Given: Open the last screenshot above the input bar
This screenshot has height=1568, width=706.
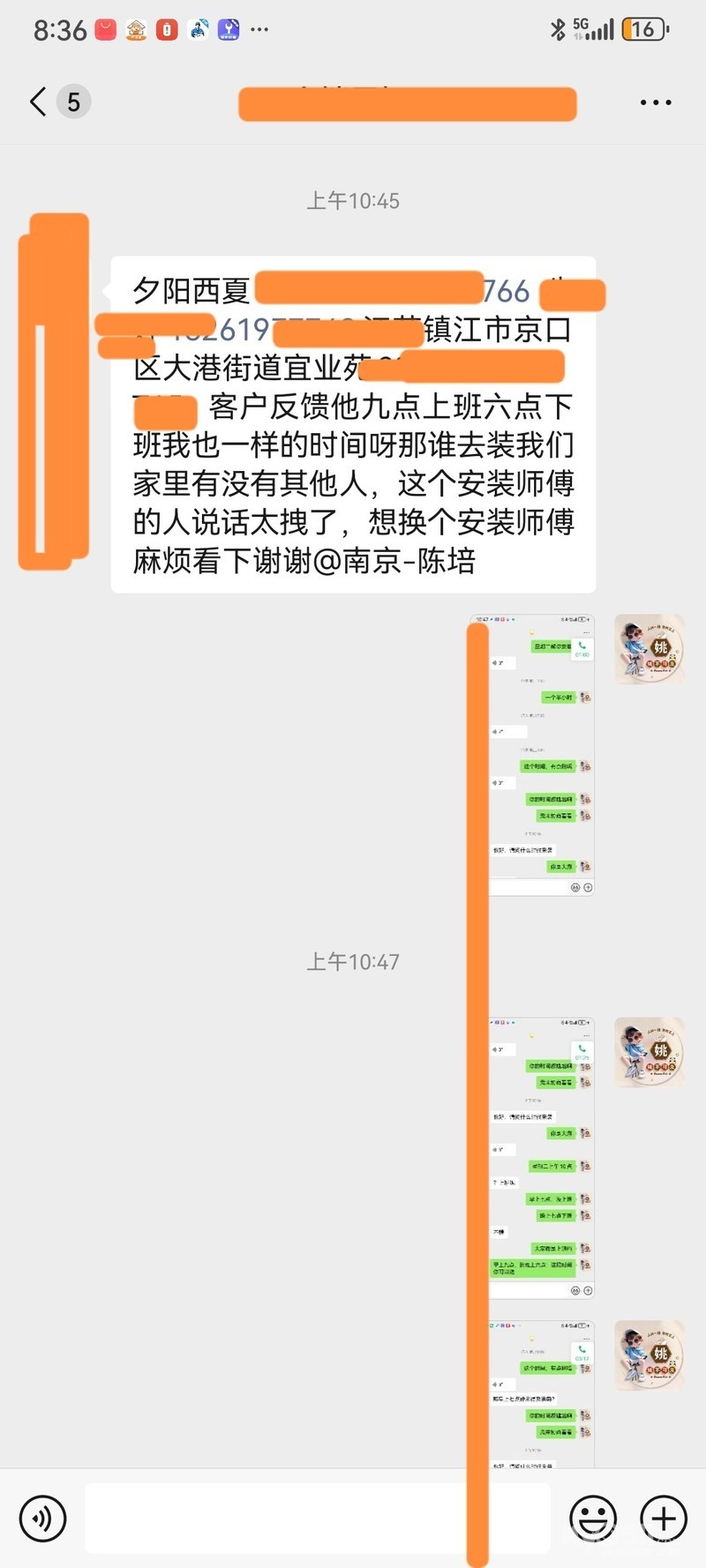Looking at the screenshot, I should (540, 1393).
